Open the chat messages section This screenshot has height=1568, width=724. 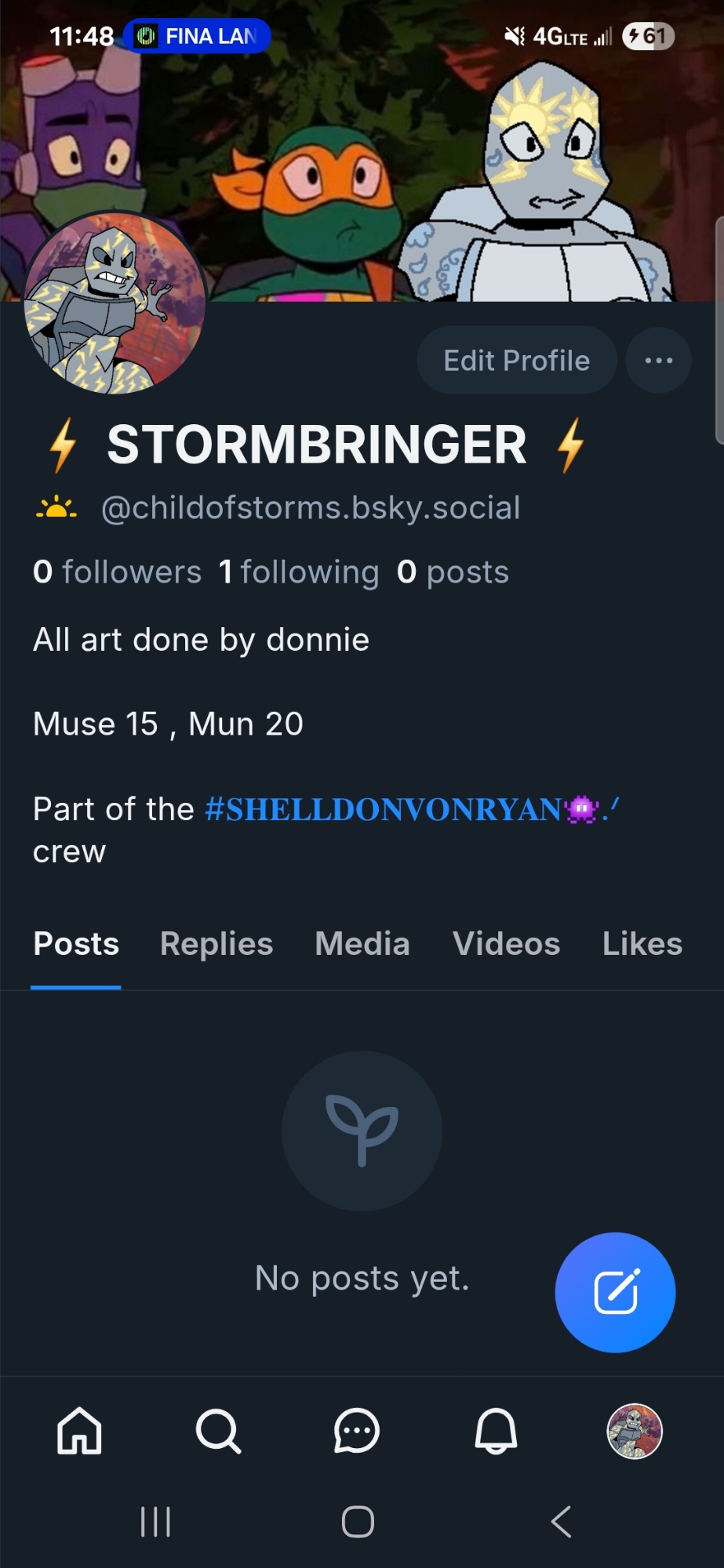(x=357, y=1431)
